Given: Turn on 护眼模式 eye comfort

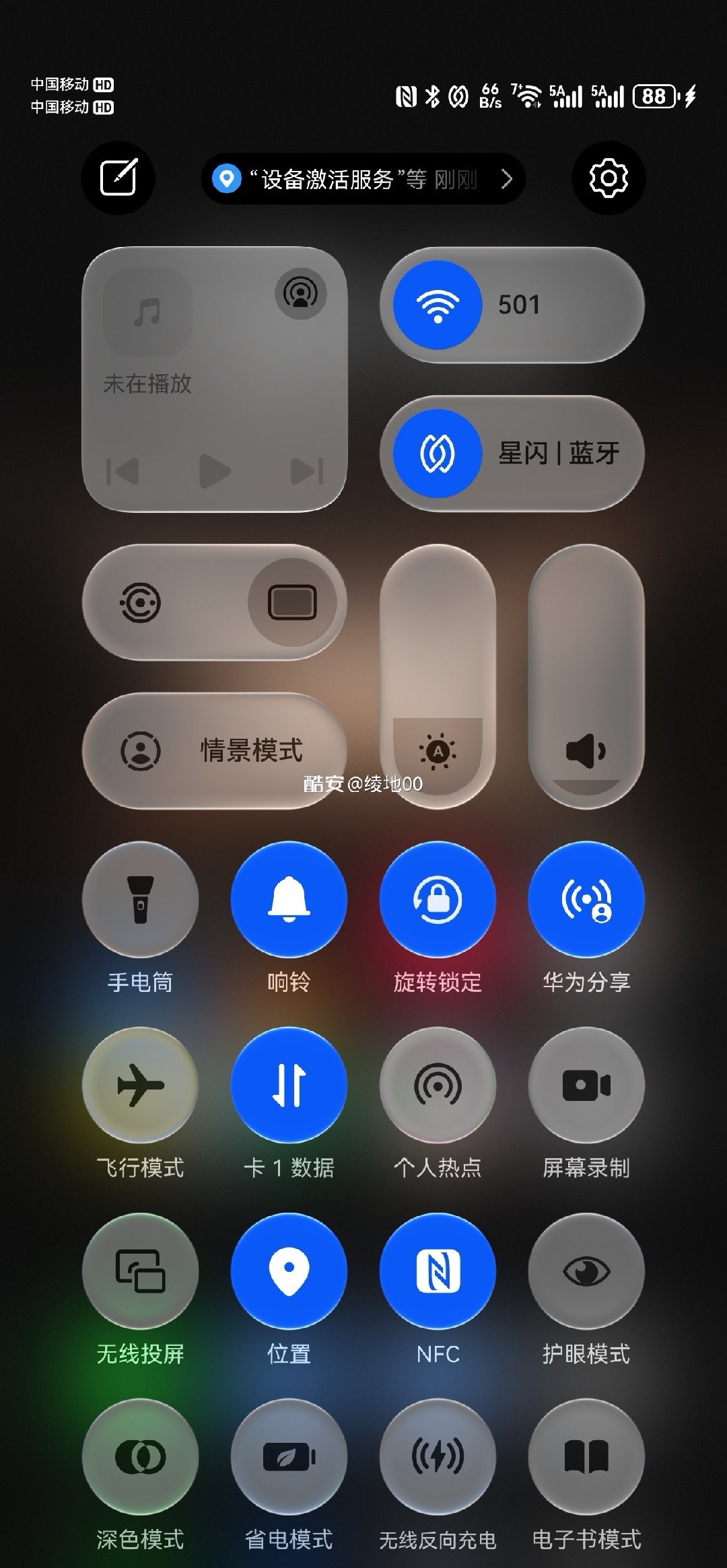Looking at the screenshot, I should tap(586, 1271).
